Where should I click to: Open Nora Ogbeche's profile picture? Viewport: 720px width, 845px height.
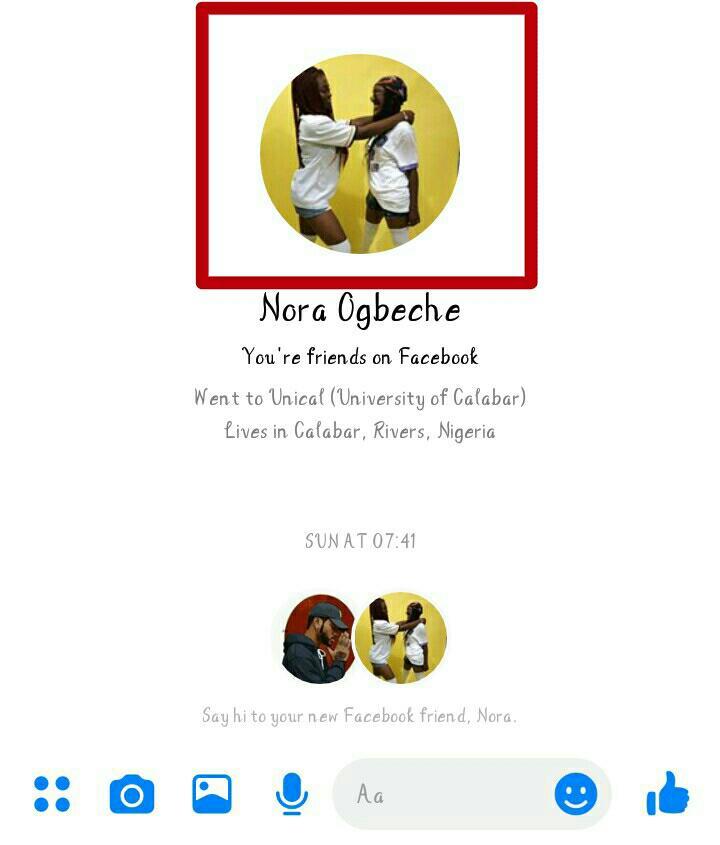pyautogui.click(x=360, y=154)
